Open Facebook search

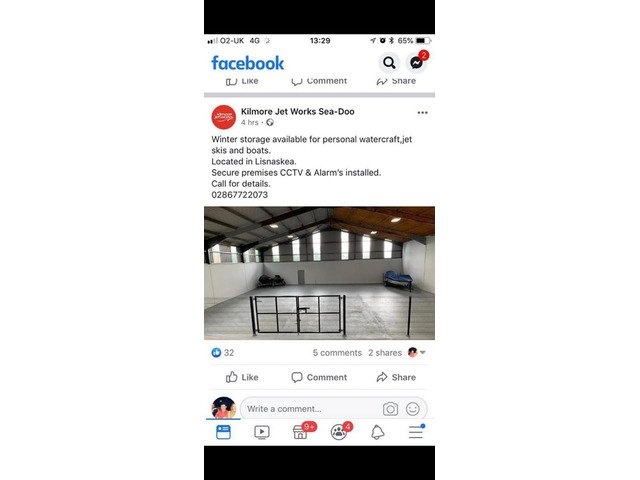pyautogui.click(x=389, y=62)
